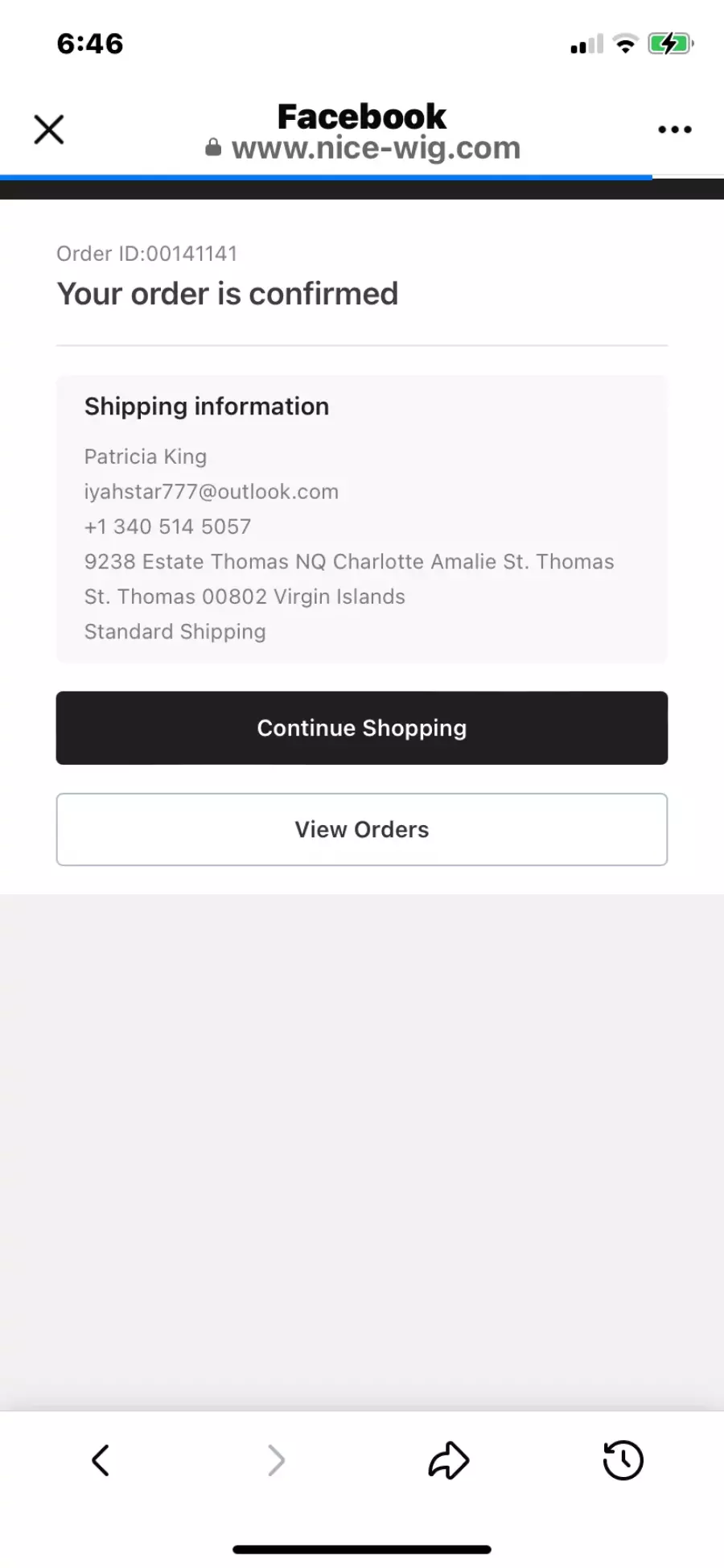Open browsing history clock icon

623,1460
